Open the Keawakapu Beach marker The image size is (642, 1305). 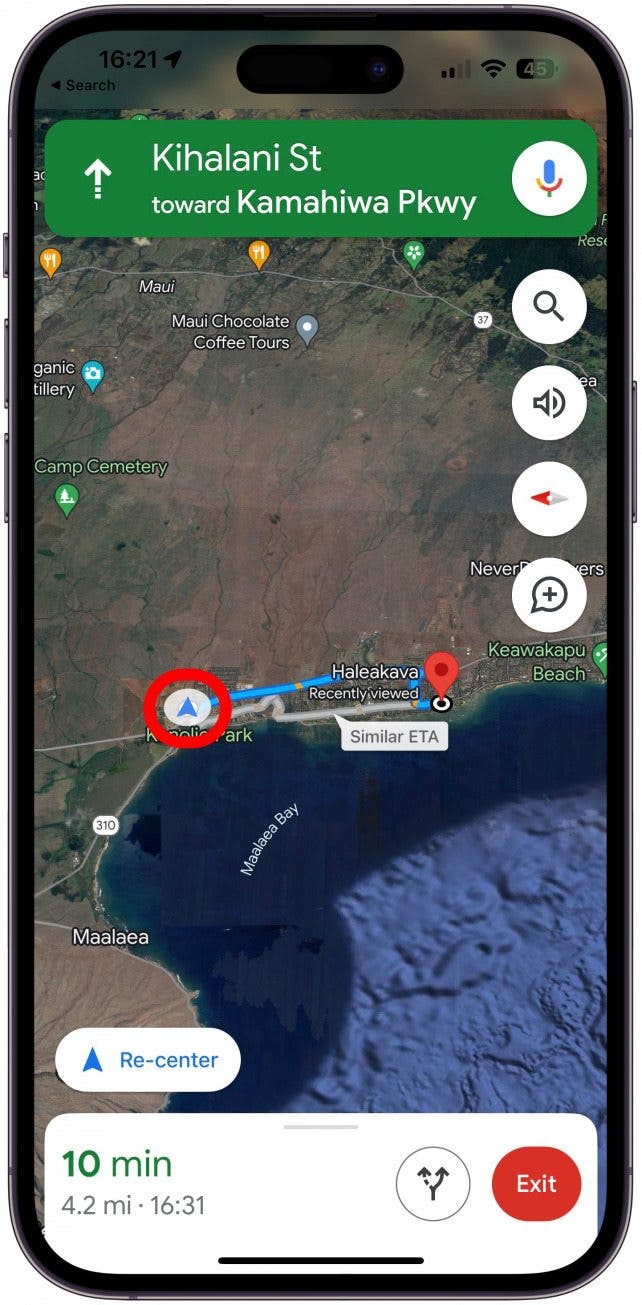(x=600, y=657)
